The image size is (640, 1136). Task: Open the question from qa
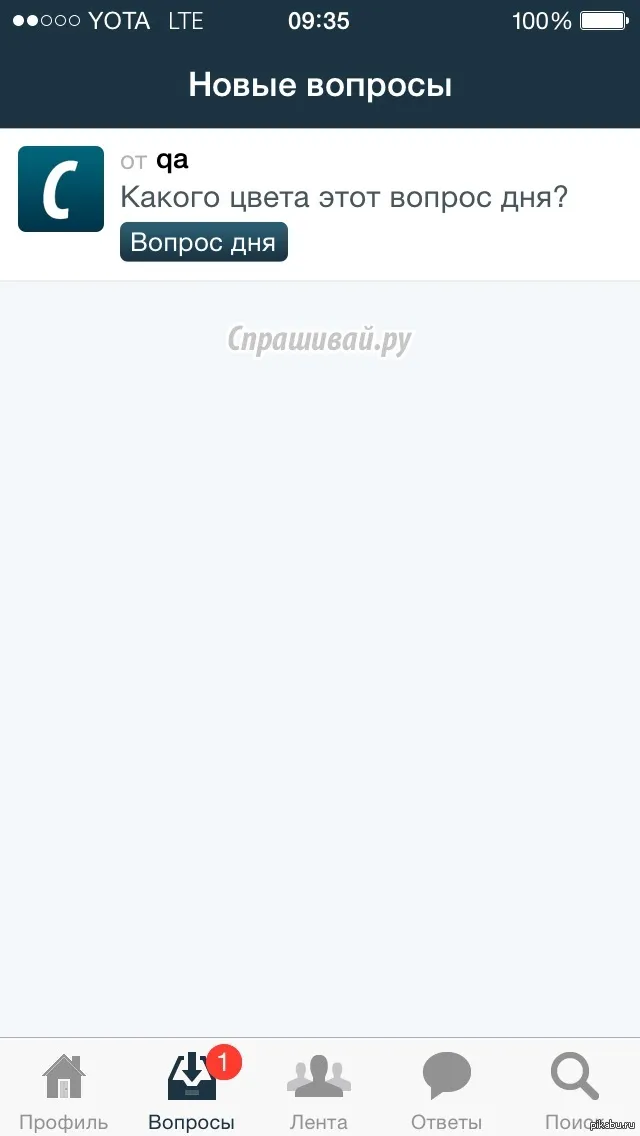320,204
